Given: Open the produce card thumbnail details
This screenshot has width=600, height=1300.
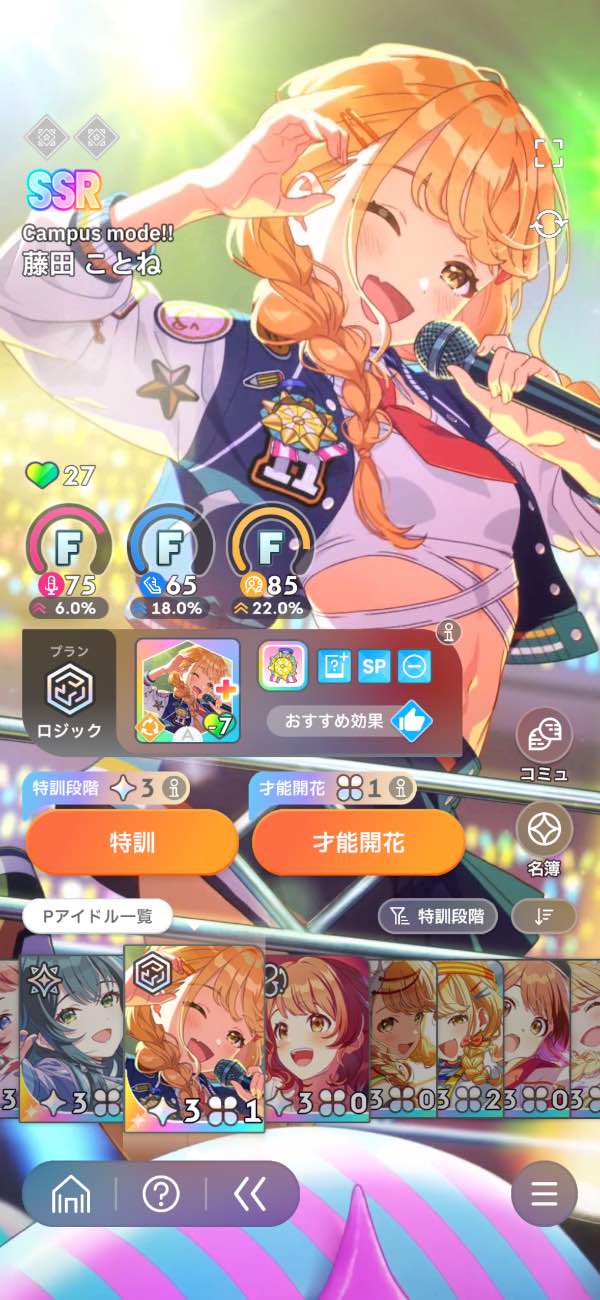Looking at the screenshot, I should coord(188,690).
